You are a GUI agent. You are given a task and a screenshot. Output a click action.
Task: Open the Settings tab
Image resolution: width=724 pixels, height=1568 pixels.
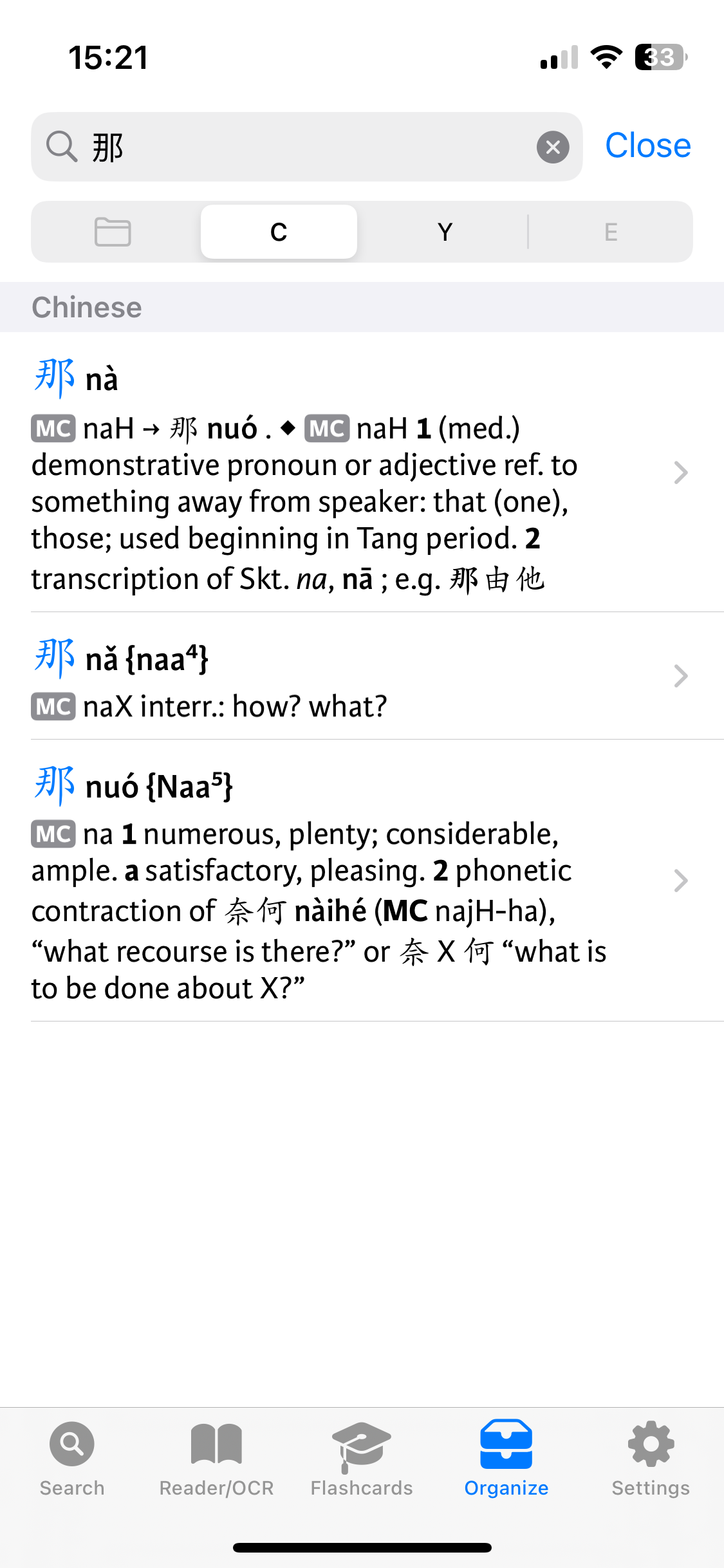point(651,1459)
